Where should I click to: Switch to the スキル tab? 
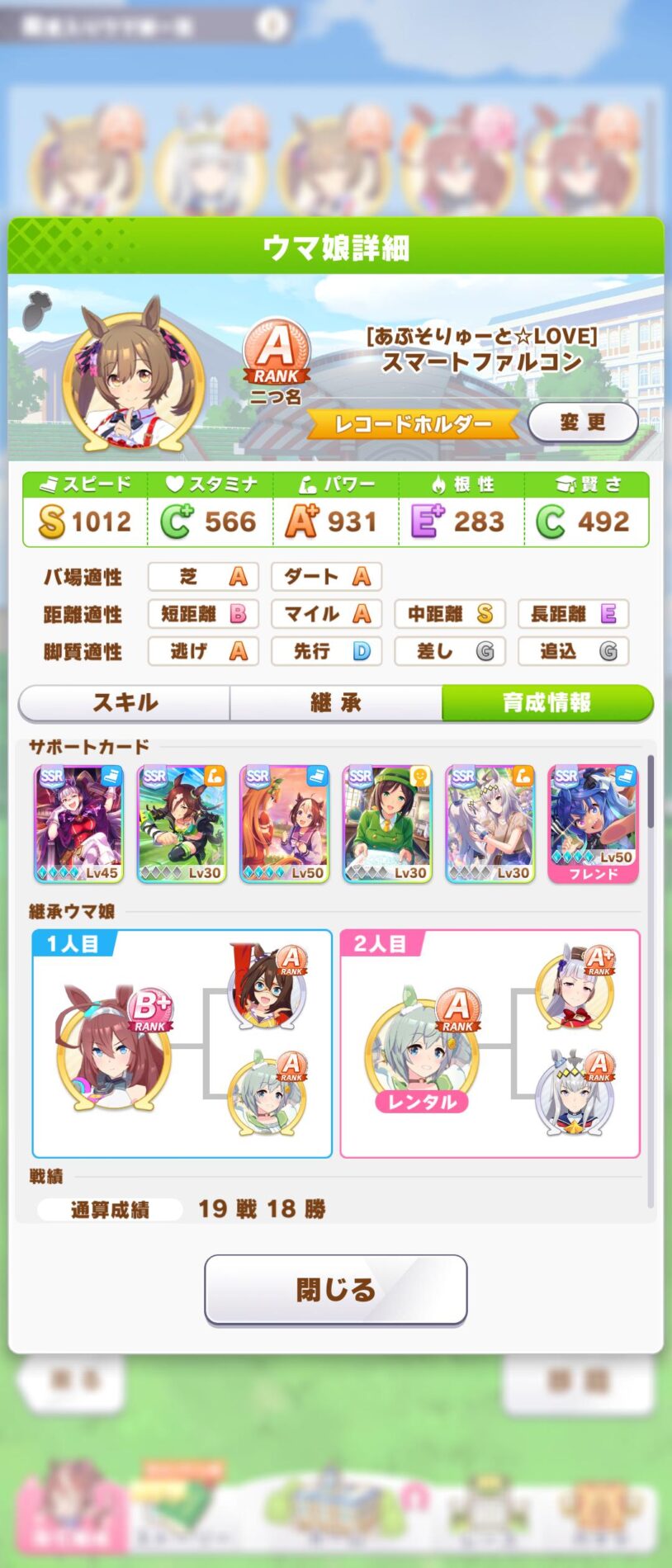click(125, 703)
